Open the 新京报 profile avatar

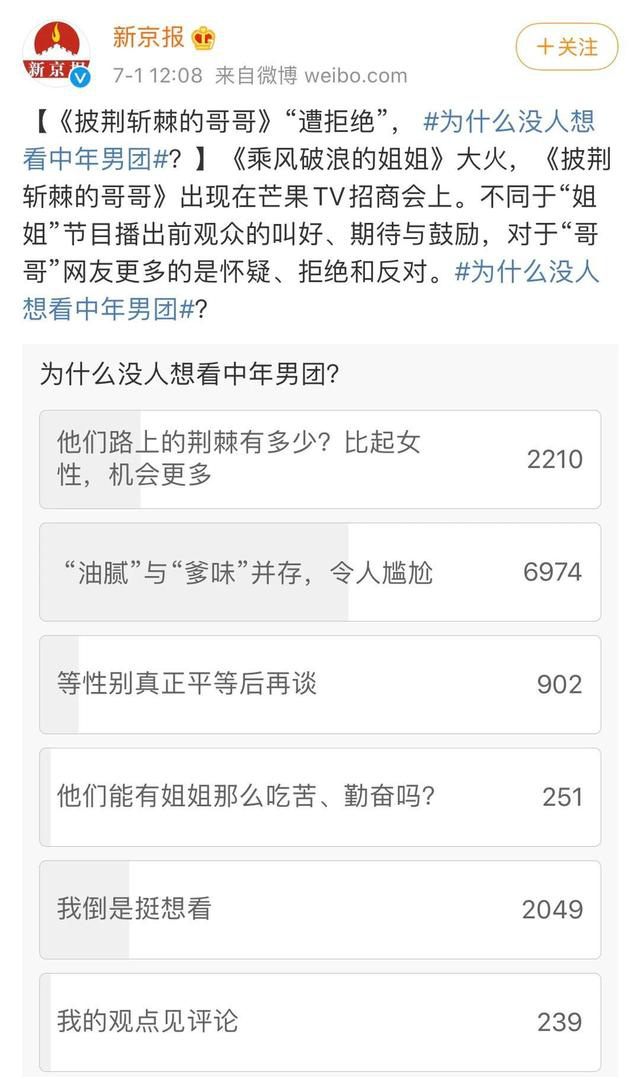pos(56,54)
